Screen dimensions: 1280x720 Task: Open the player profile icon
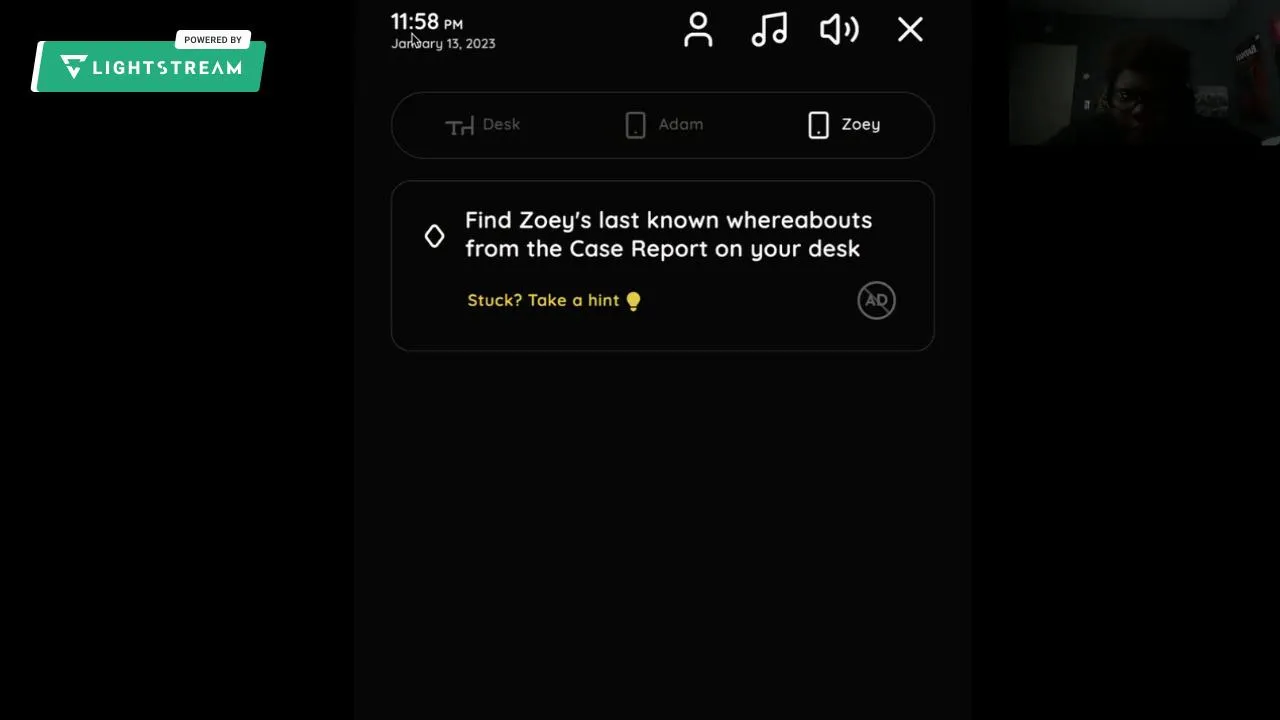(x=698, y=30)
